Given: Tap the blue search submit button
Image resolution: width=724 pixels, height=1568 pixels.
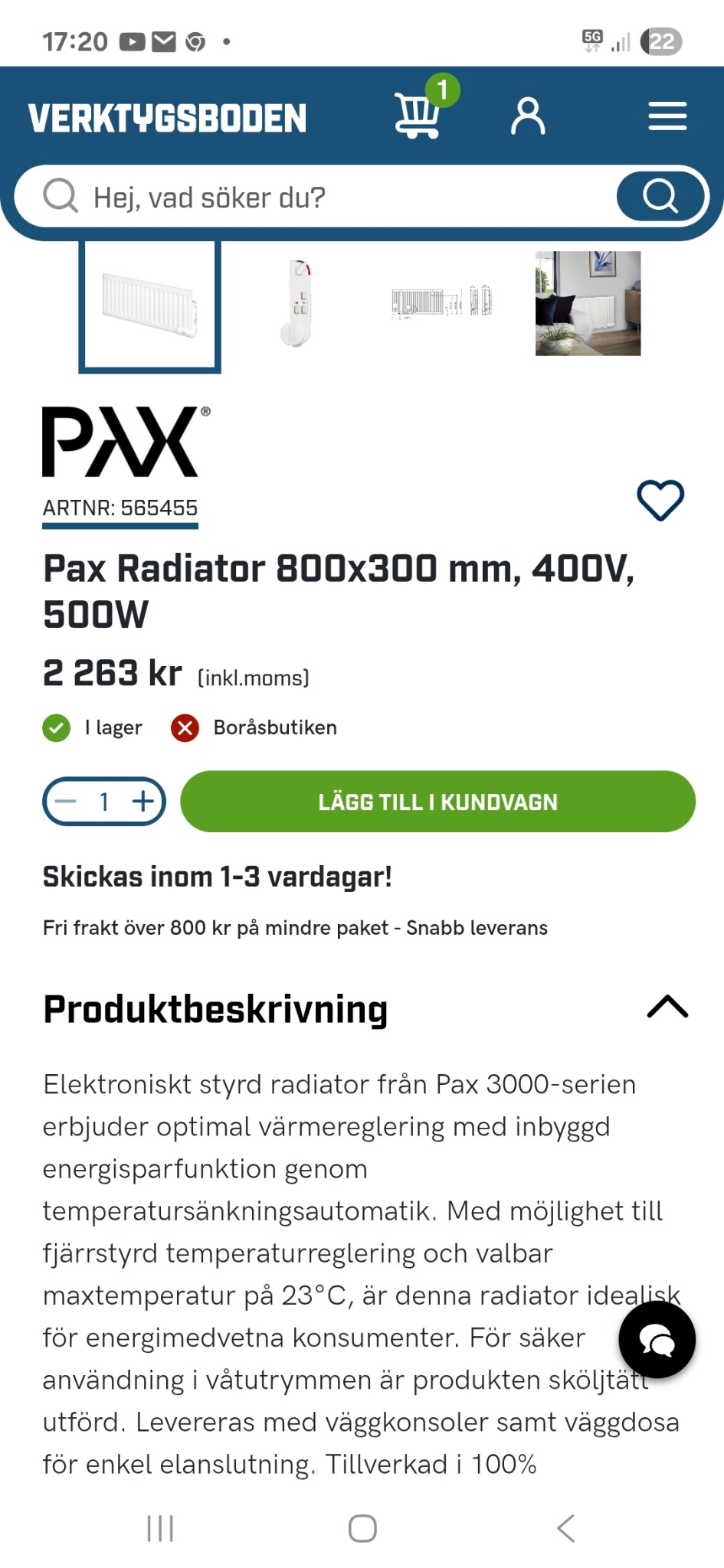Looking at the screenshot, I should tap(660, 196).
